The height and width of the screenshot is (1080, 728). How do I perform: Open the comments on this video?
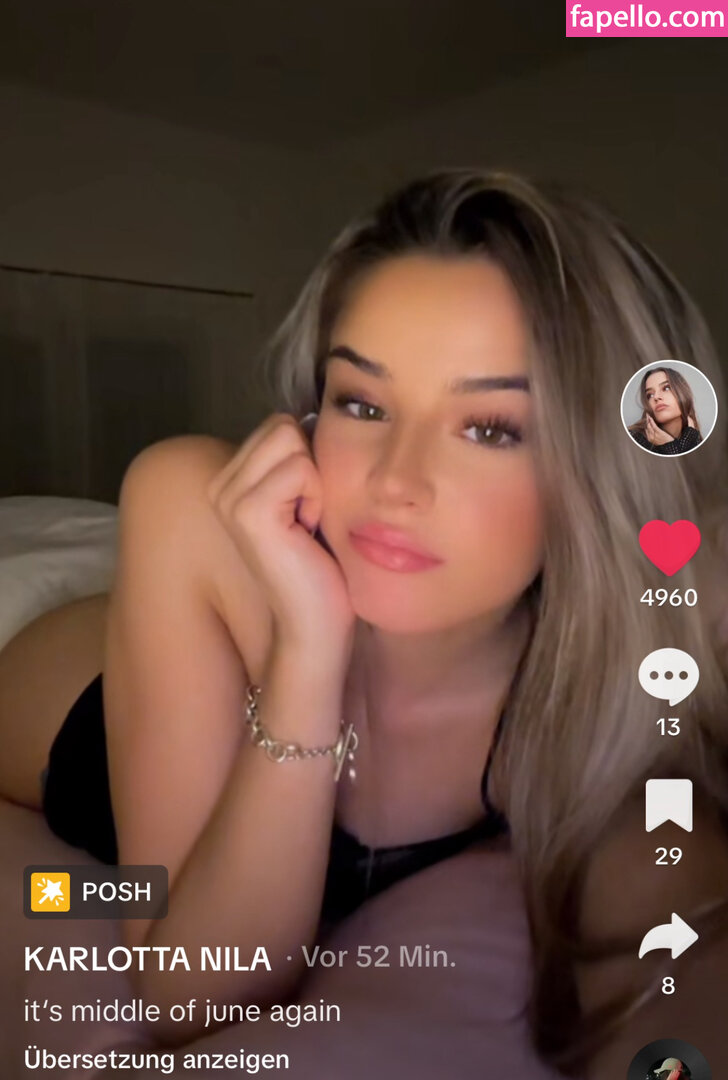point(669,677)
